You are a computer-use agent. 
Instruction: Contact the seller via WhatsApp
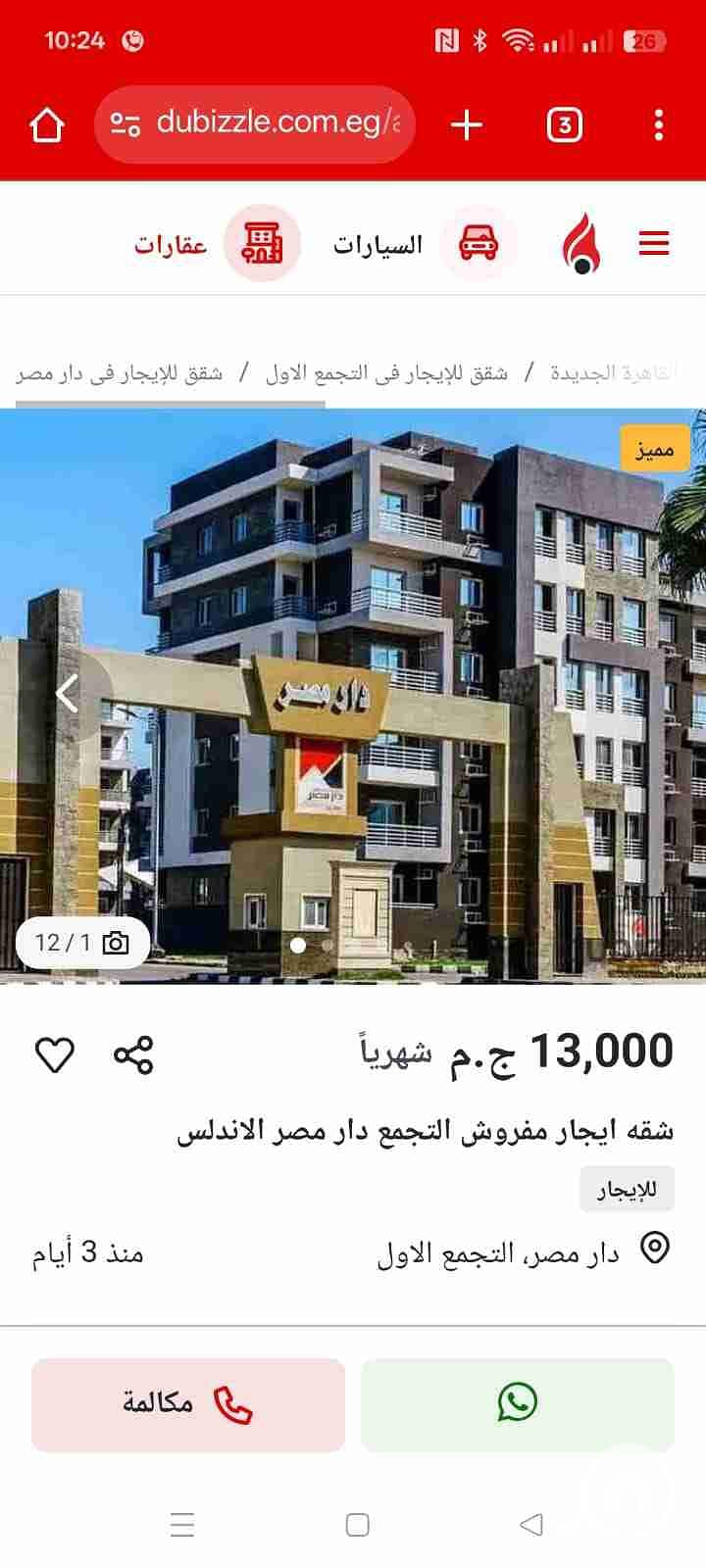[x=517, y=1403]
